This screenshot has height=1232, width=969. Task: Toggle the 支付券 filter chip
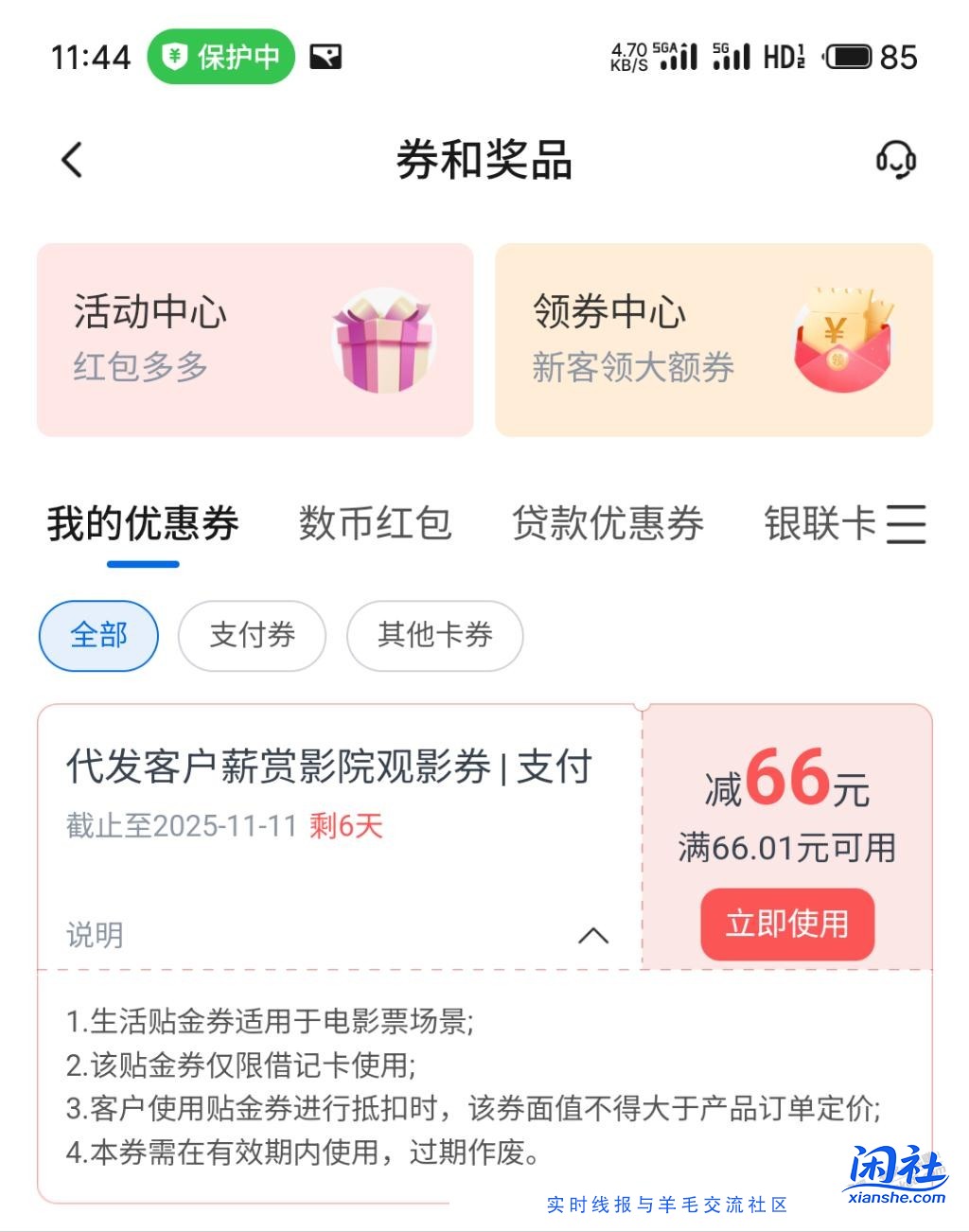pos(252,636)
